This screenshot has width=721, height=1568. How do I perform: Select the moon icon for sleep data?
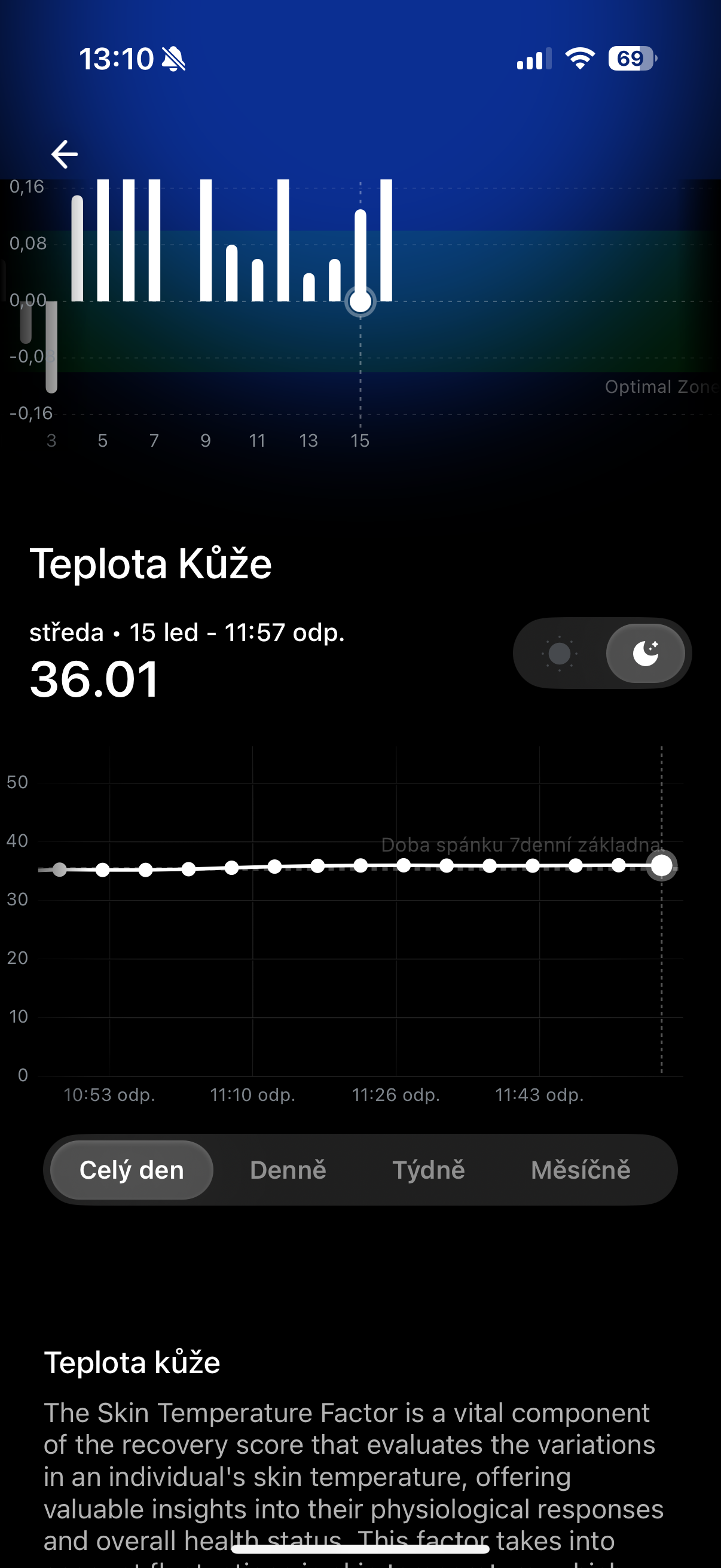click(646, 652)
